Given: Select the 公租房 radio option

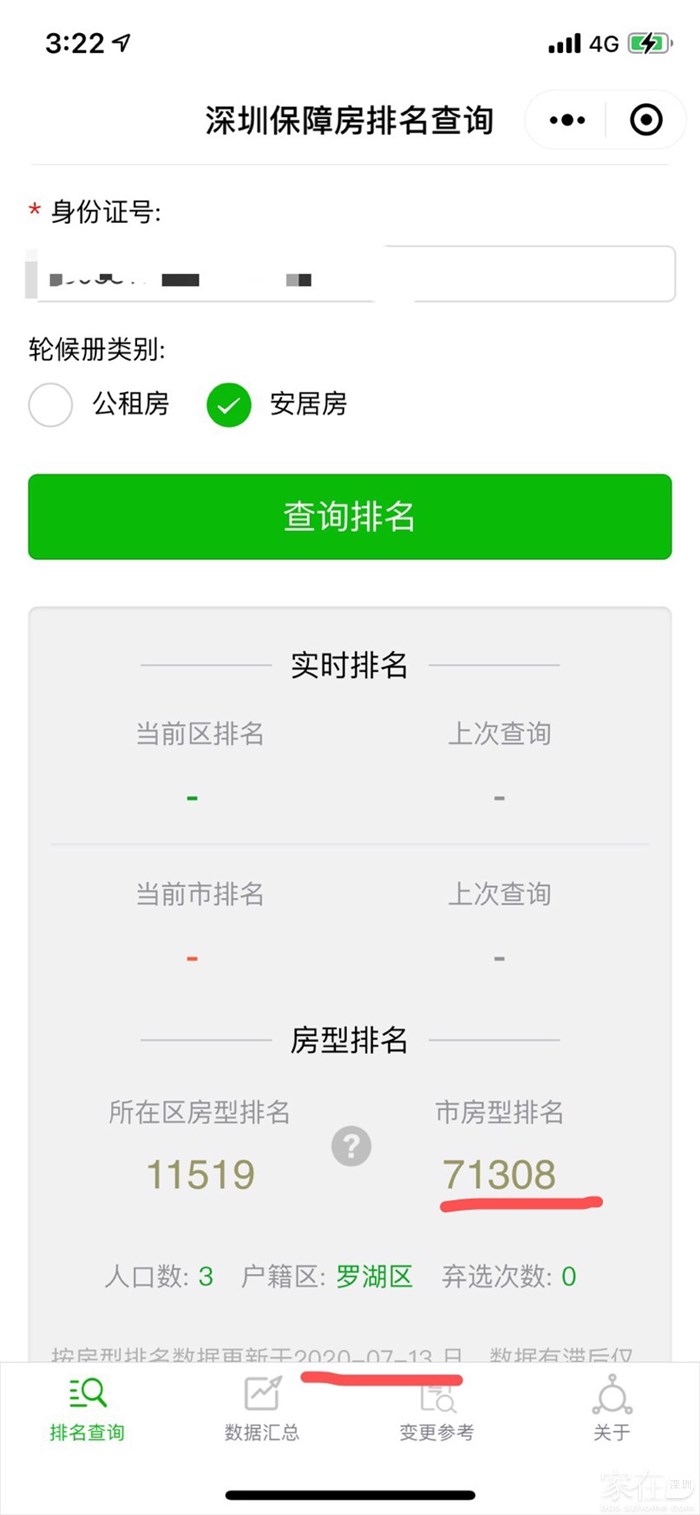Looking at the screenshot, I should (51, 405).
